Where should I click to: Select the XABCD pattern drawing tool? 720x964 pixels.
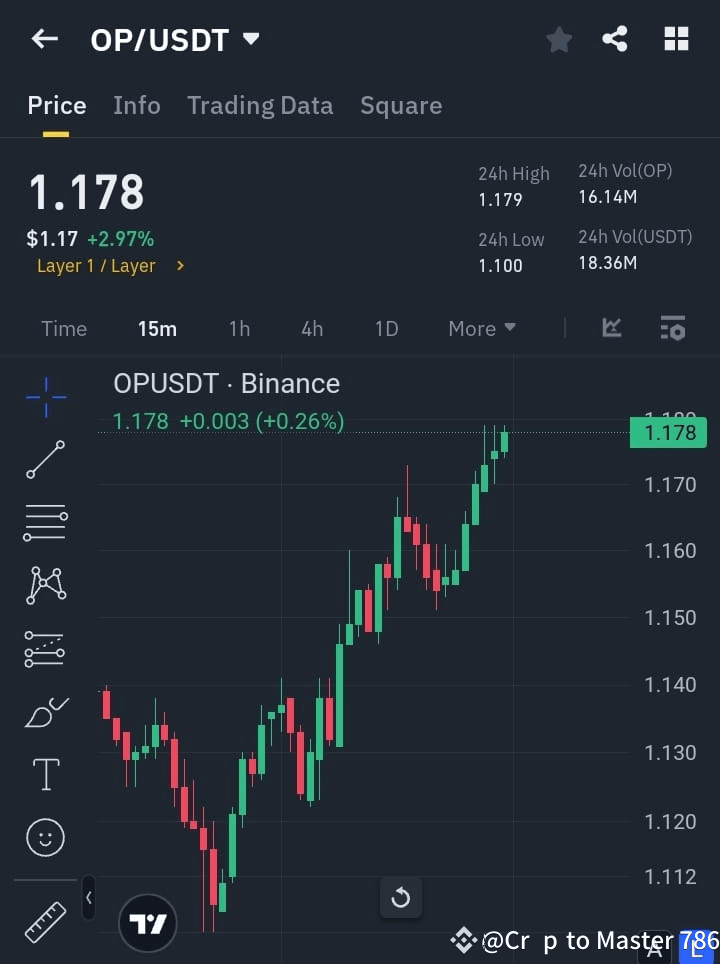click(45, 585)
